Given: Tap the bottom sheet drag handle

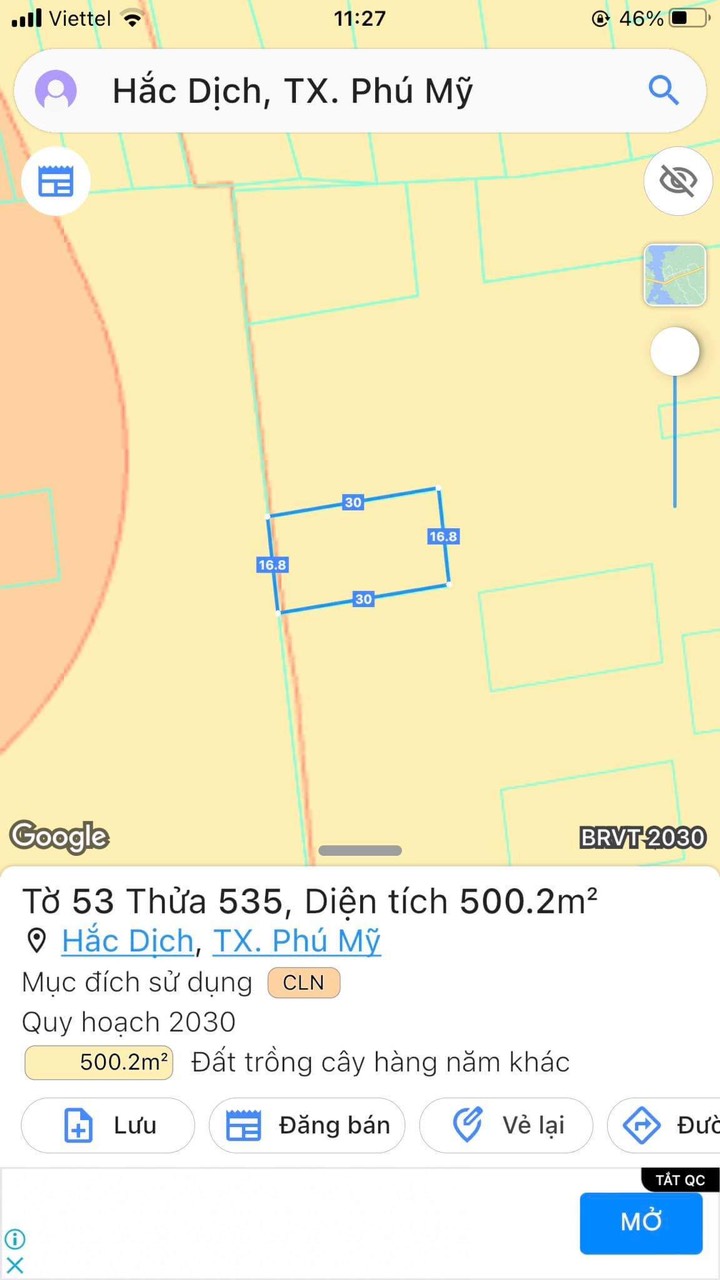Looking at the screenshot, I should (x=360, y=851).
